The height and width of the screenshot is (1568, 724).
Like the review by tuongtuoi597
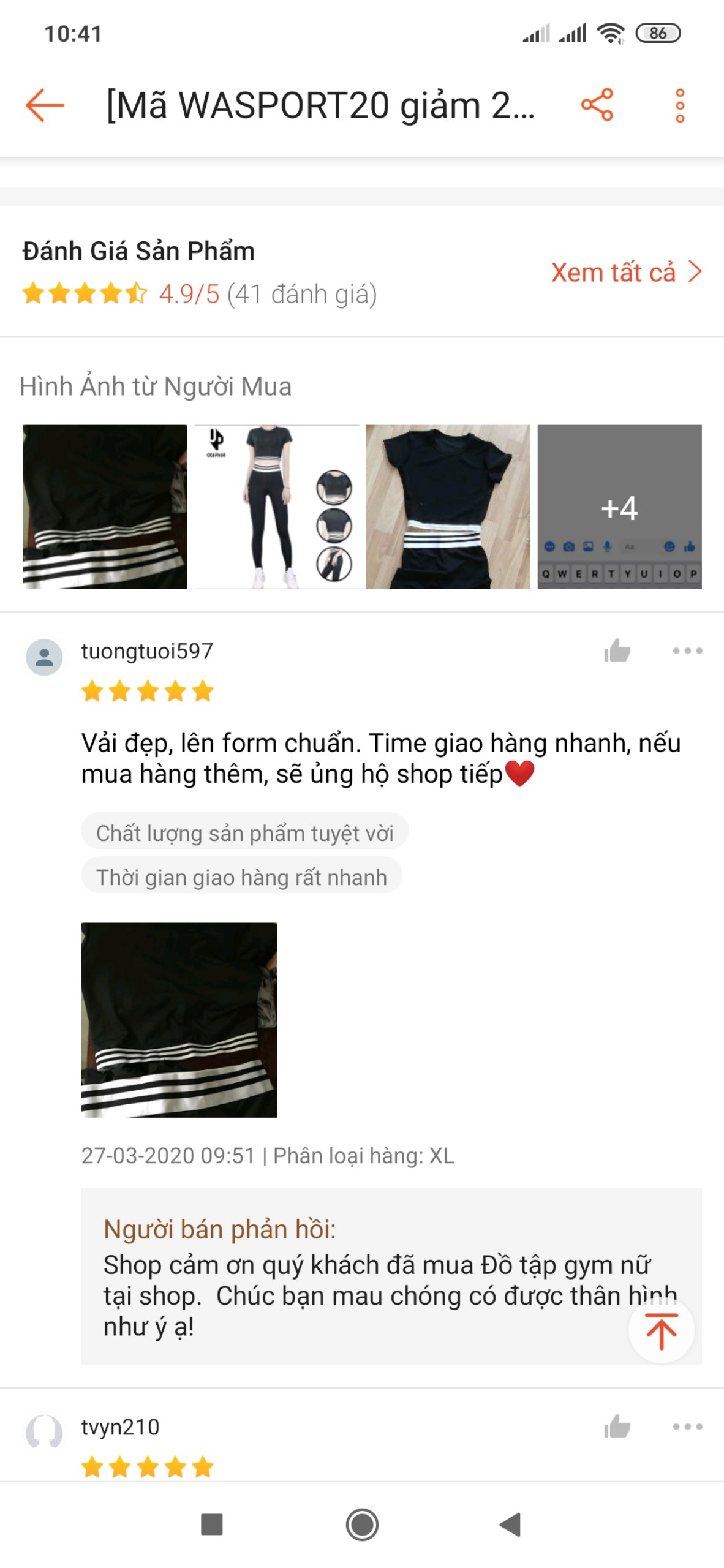[617, 650]
